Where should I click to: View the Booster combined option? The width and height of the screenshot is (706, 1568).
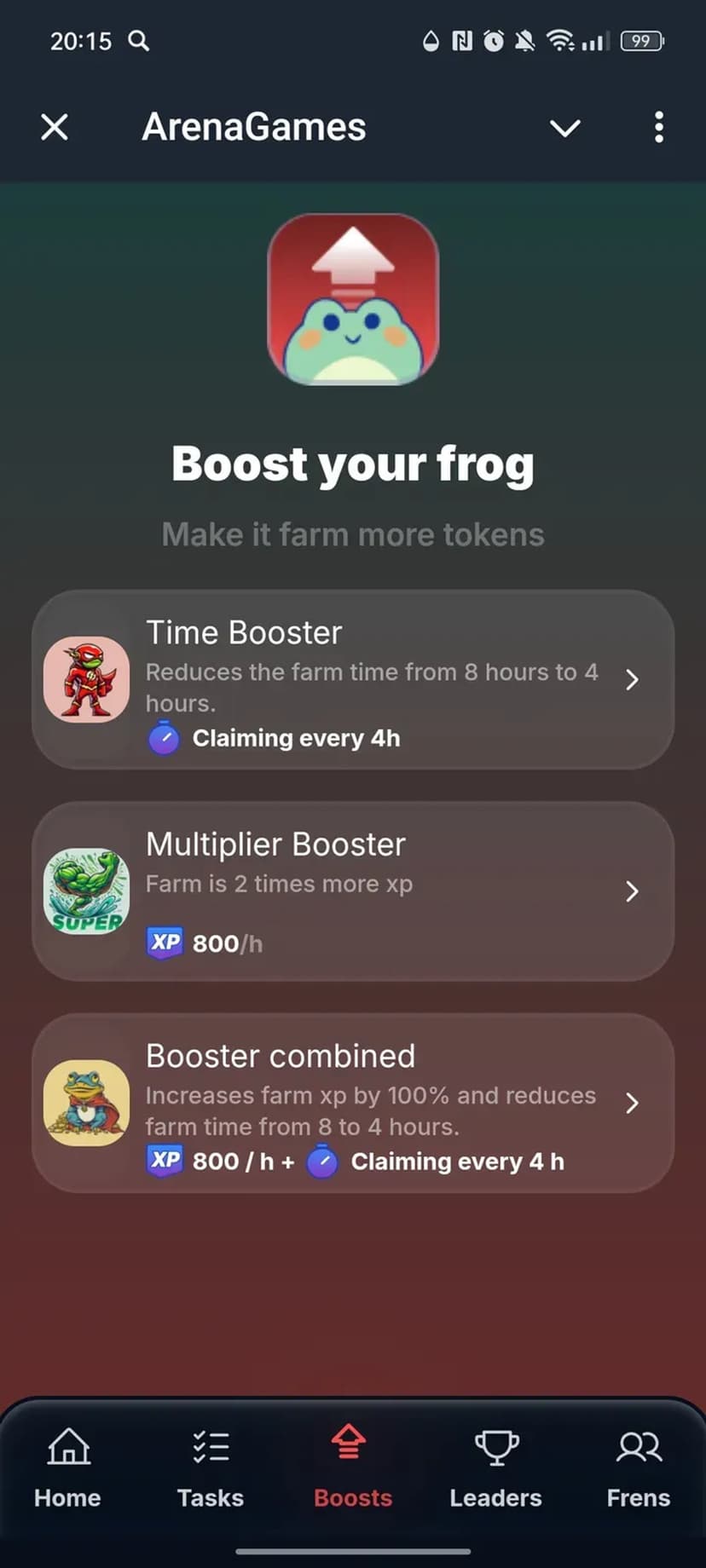[353, 1103]
